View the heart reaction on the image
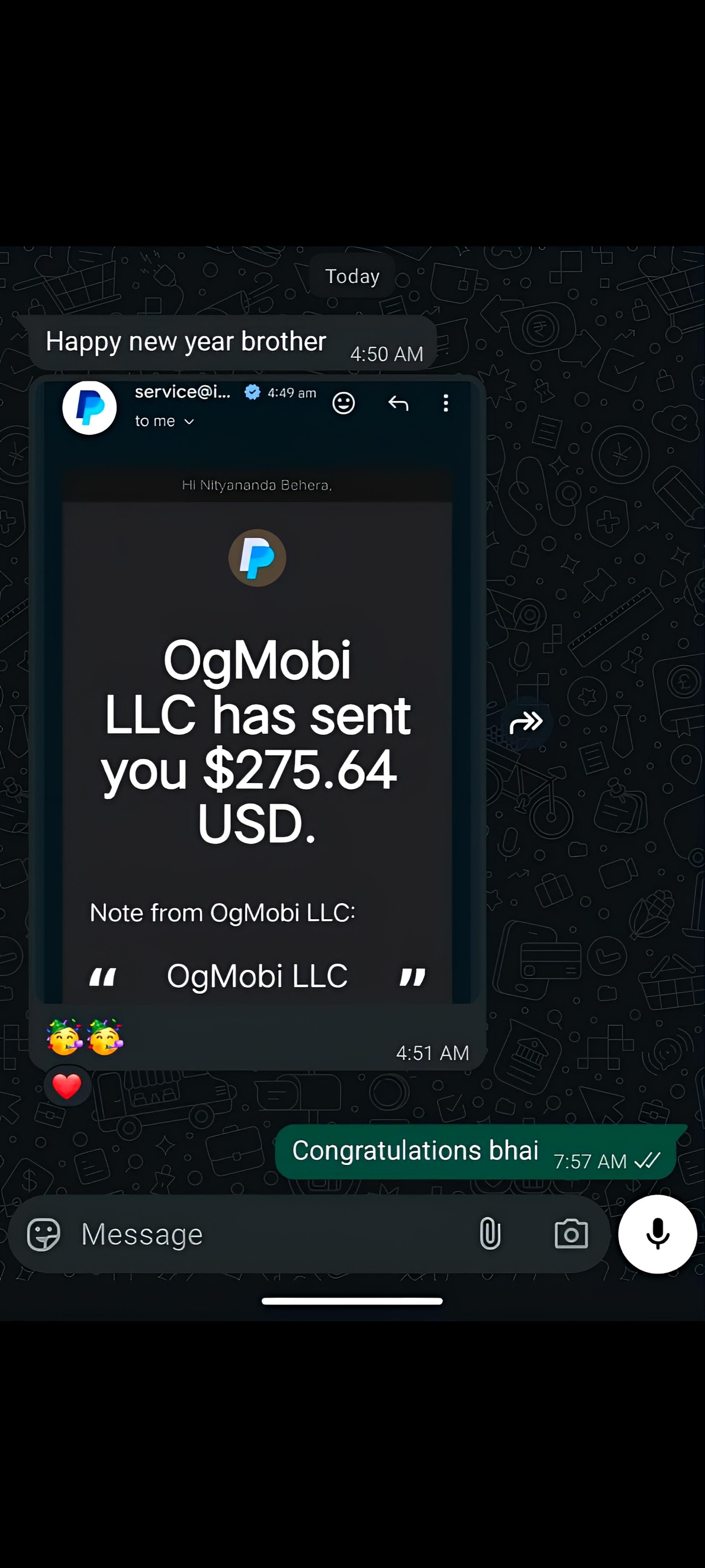The width and height of the screenshot is (705, 1568). coord(67,1086)
